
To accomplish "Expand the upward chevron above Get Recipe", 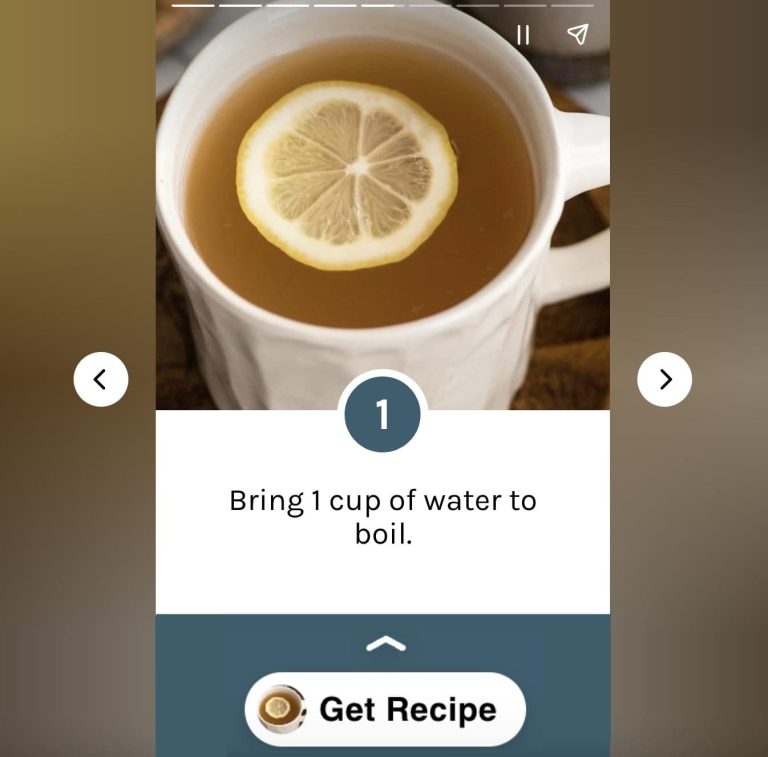I will coord(385,644).
